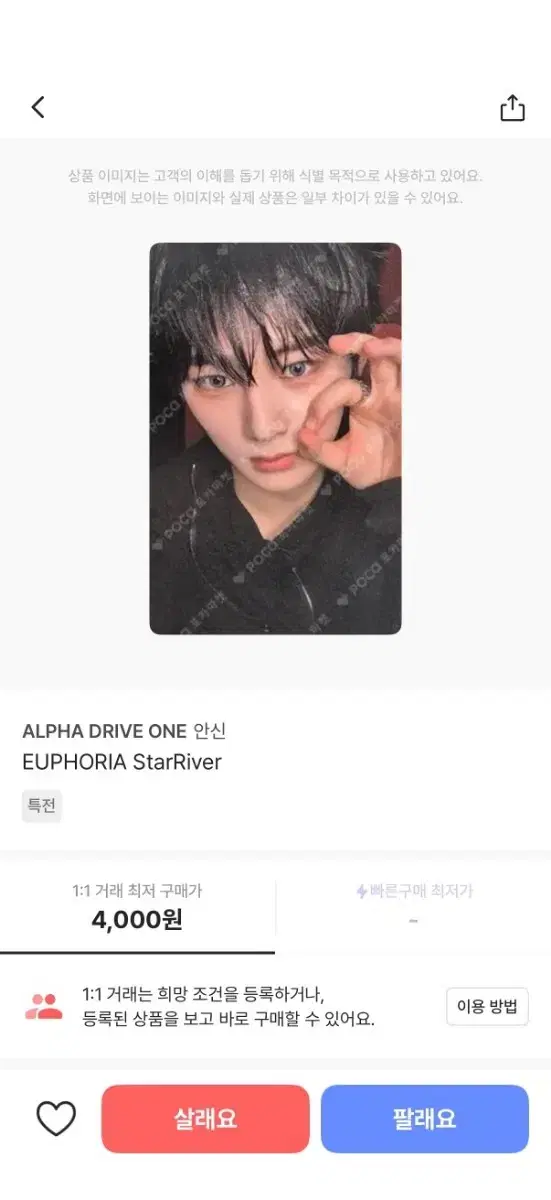The height and width of the screenshot is (1200, 551).
Task: Open the photocard product image
Action: click(275, 438)
